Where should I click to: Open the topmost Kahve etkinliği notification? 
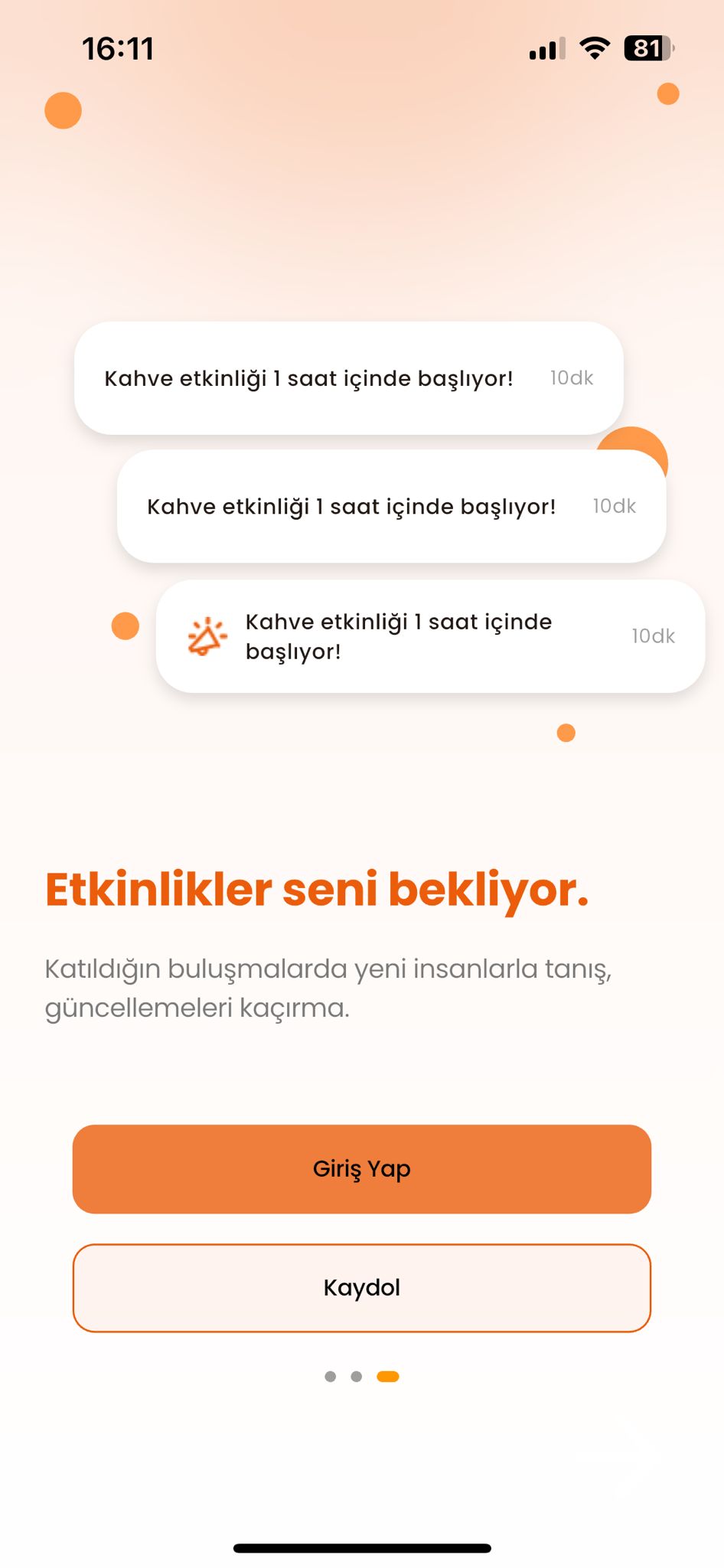349,377
